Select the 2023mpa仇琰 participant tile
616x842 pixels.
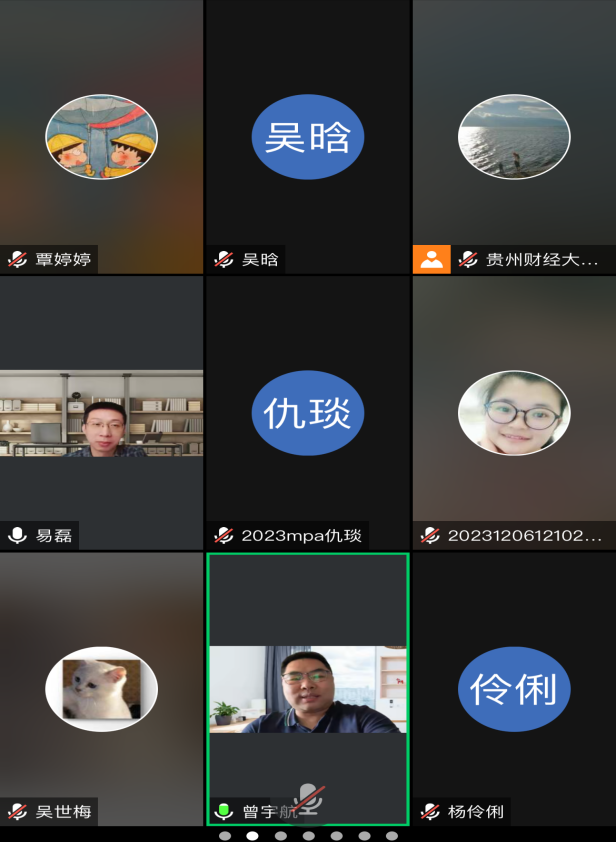pyautogui.click(x=307, y=413)
